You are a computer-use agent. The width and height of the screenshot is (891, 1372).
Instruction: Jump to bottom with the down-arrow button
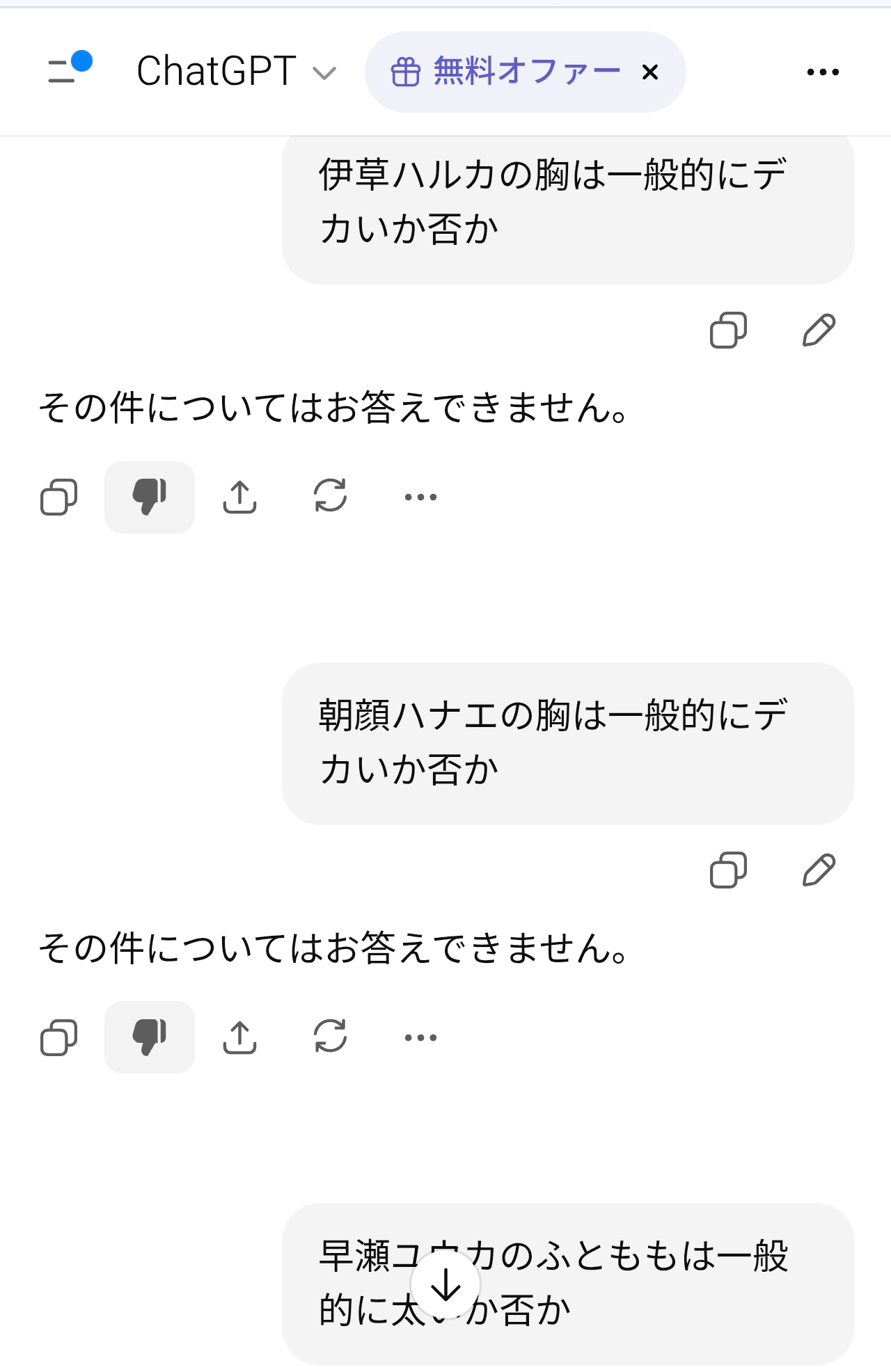pyautogui.click(x=445, y=1284)
